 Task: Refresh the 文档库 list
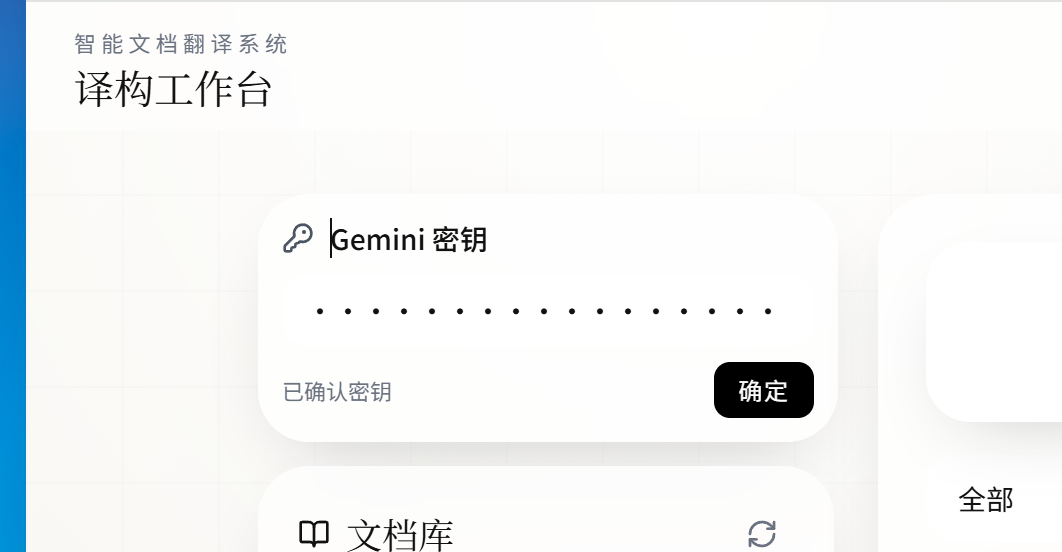[762, 534]
